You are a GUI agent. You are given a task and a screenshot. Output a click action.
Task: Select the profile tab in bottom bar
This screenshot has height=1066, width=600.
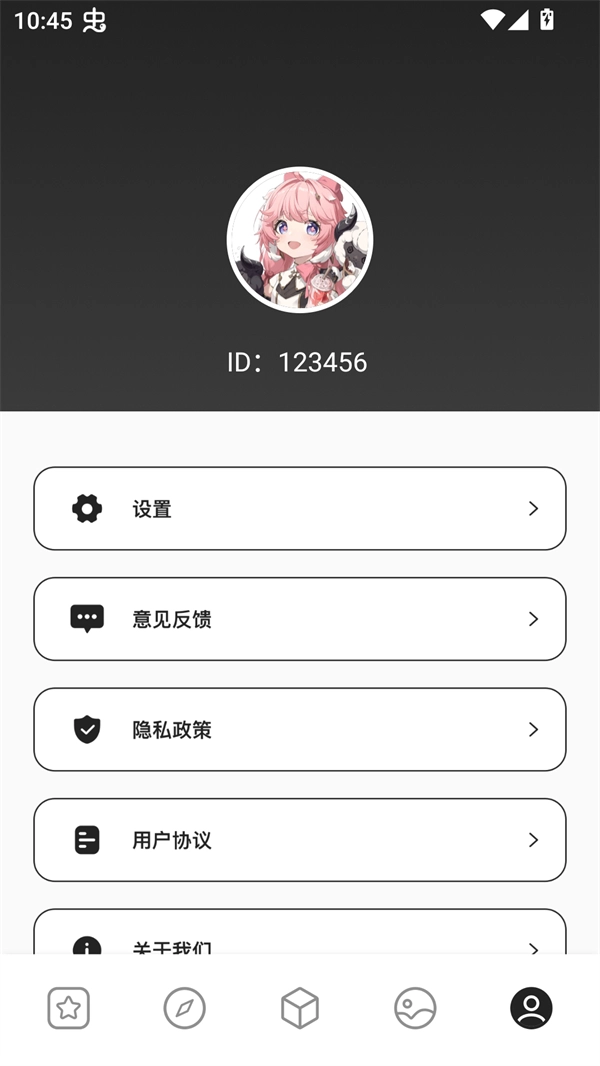click(x=531, y=1008)
